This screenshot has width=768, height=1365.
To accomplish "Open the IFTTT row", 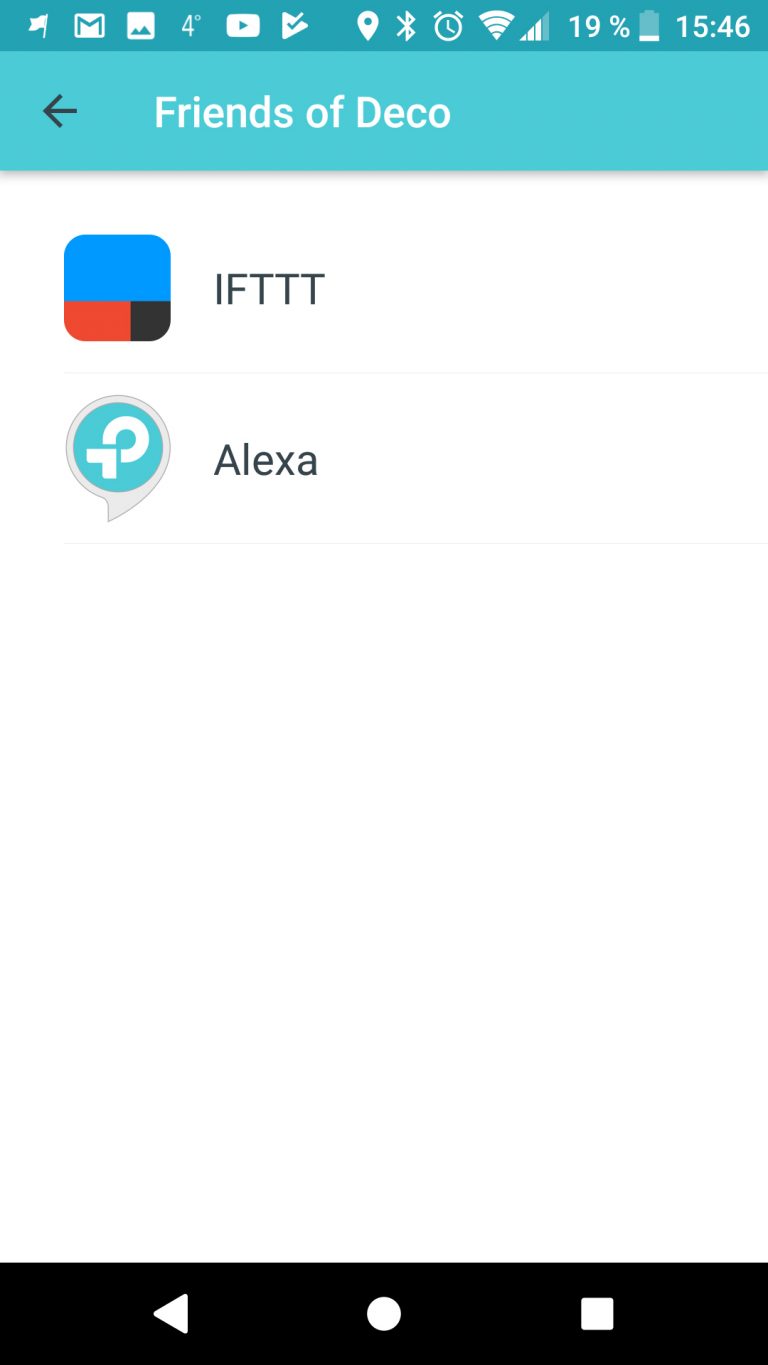I will coord(384,288).
